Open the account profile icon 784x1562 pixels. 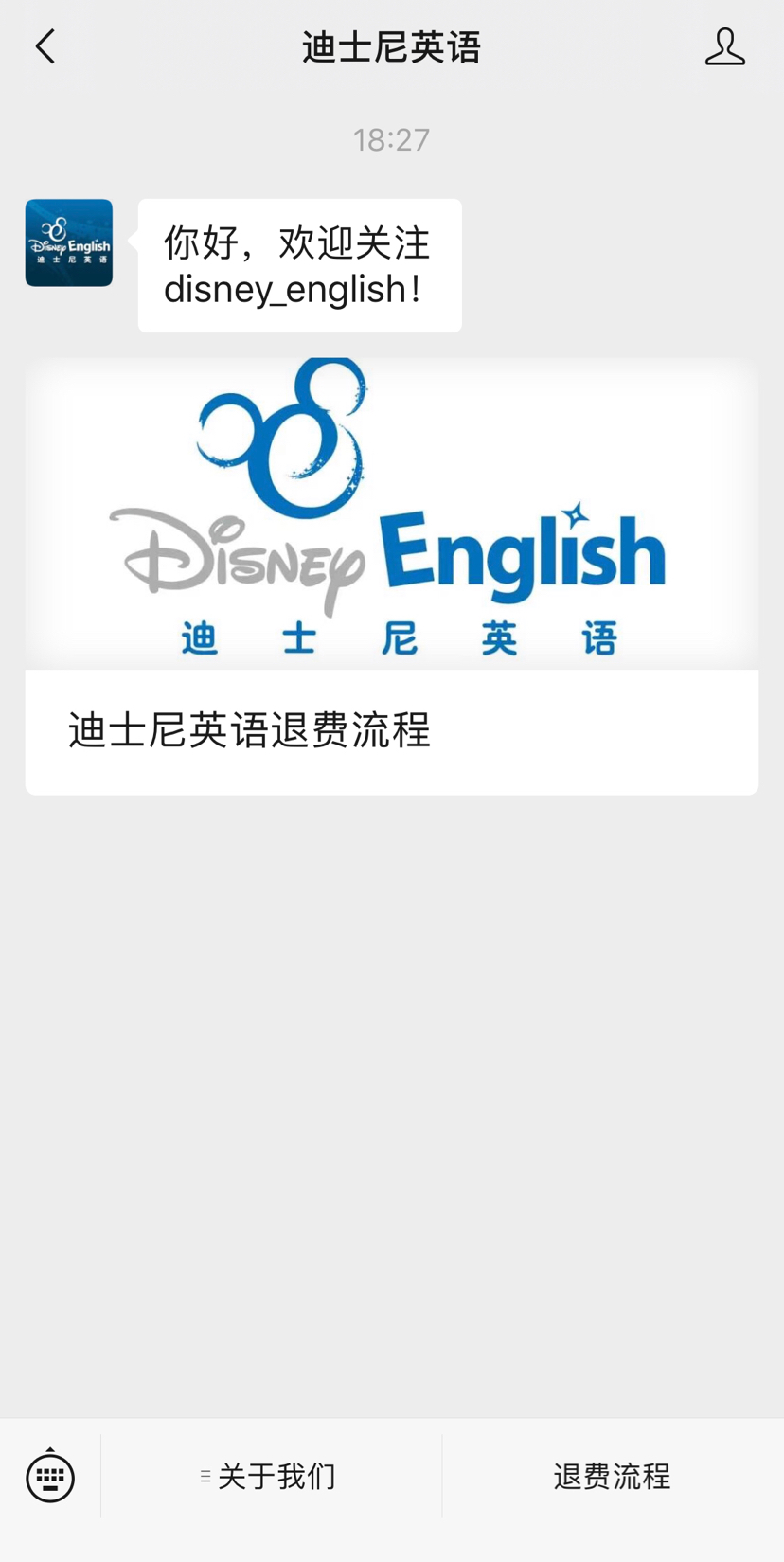[724, 46]
